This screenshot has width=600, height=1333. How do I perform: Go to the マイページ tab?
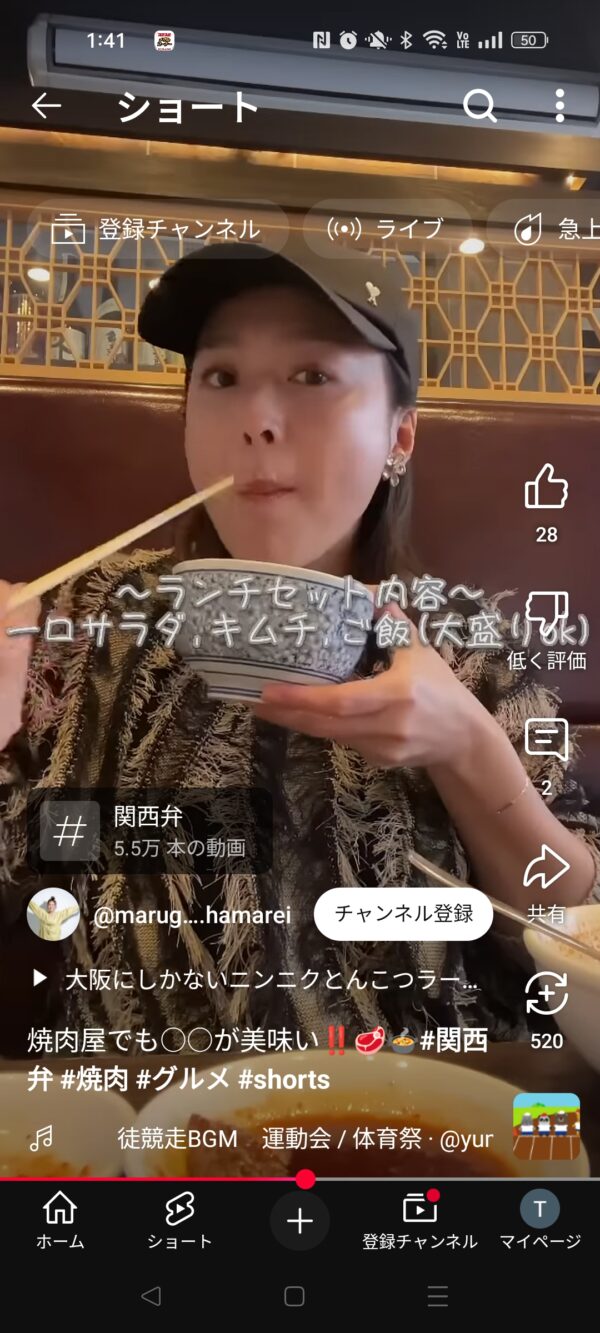click(540, 1220)
